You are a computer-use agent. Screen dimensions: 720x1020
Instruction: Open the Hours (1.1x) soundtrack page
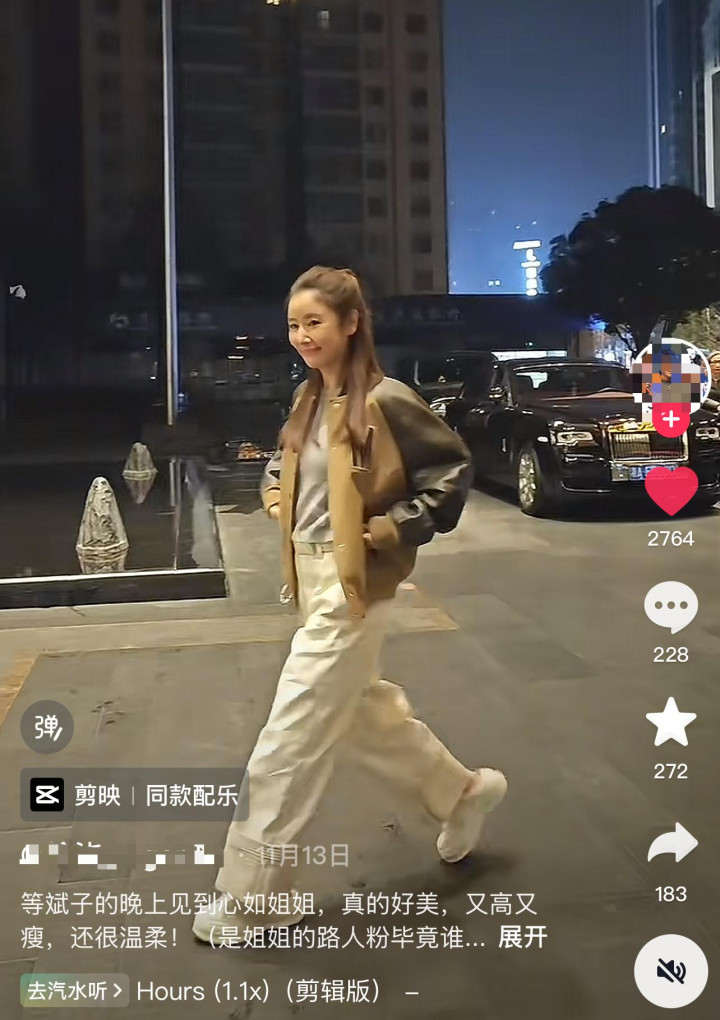click(260, 990)
